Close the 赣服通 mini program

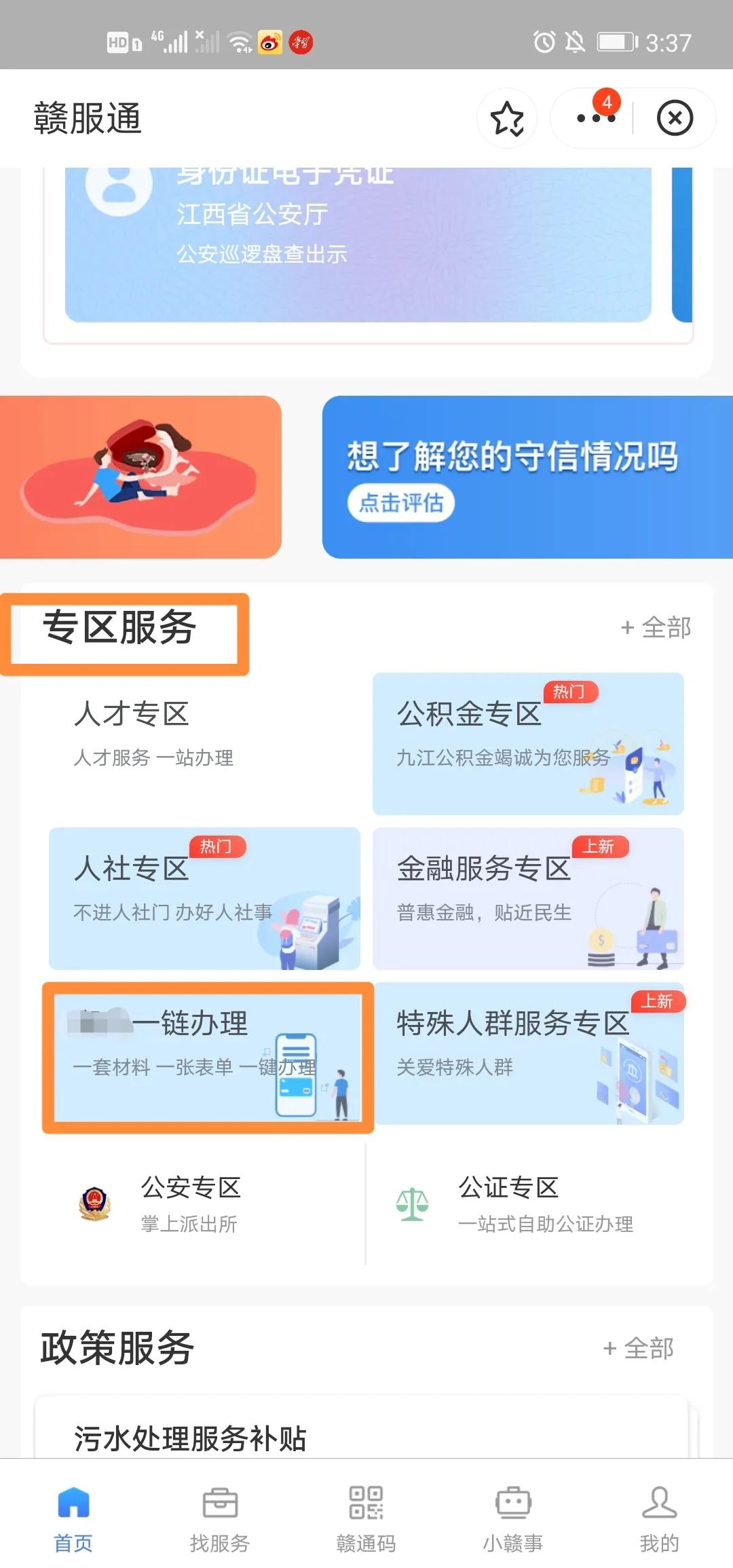(x=675, y=118)
